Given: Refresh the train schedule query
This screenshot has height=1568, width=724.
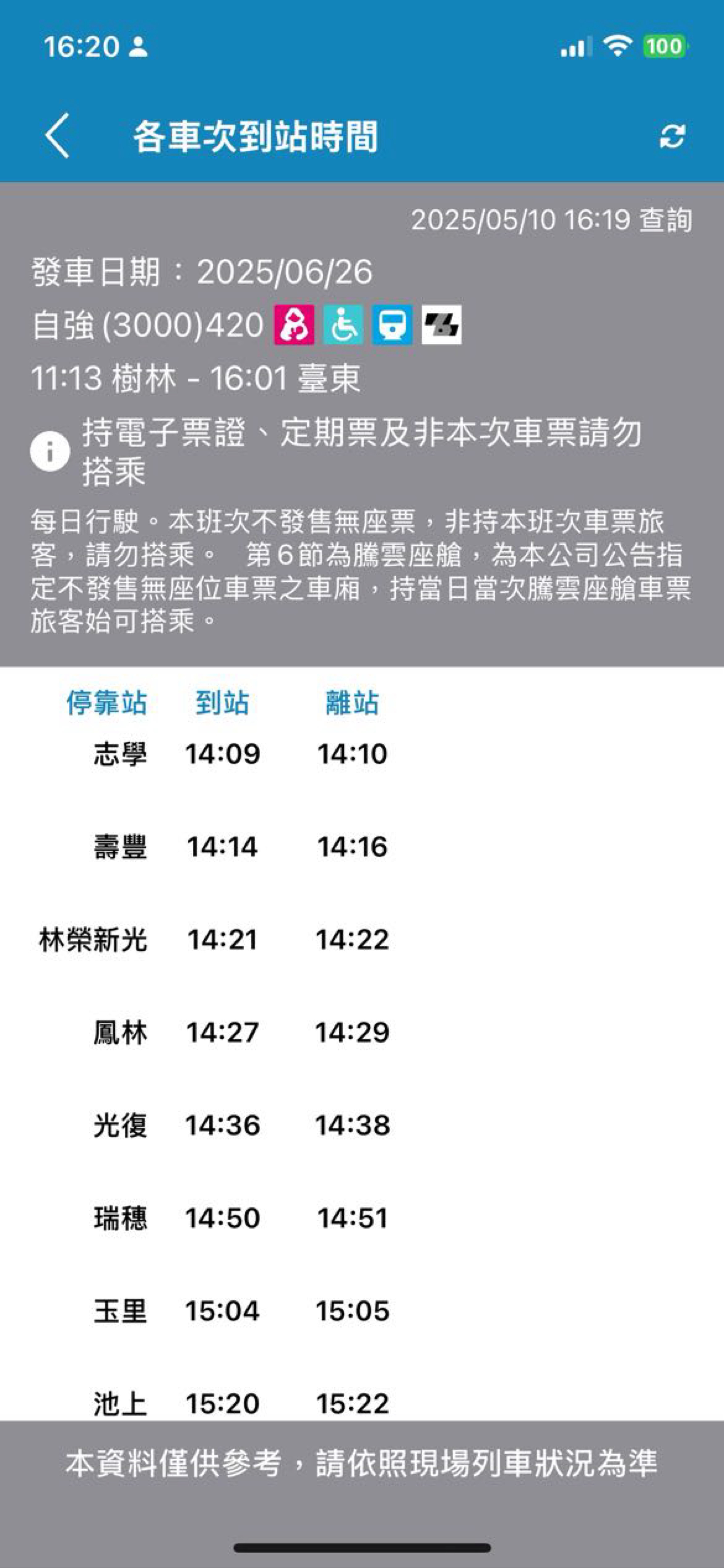Looking at the screenshot, I should 672,136.
